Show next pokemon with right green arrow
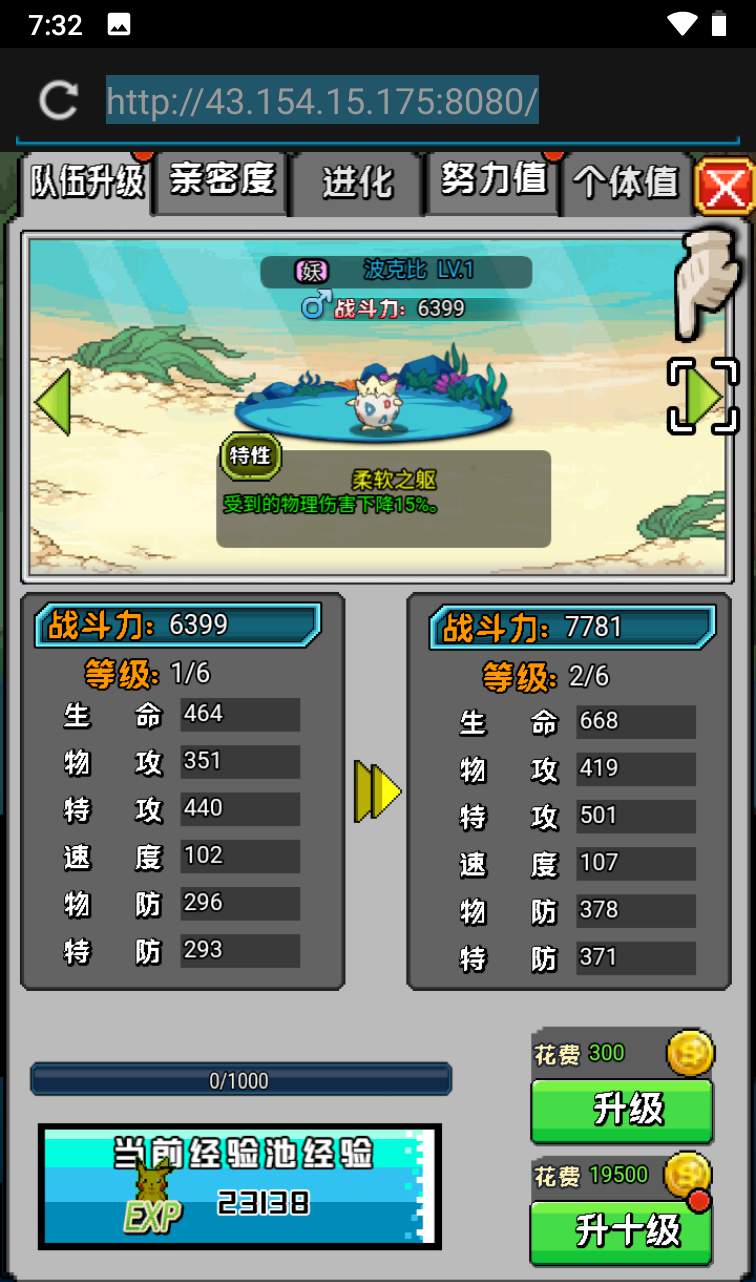This screenshot has height=1282, width=756. [x=704, y=397]
